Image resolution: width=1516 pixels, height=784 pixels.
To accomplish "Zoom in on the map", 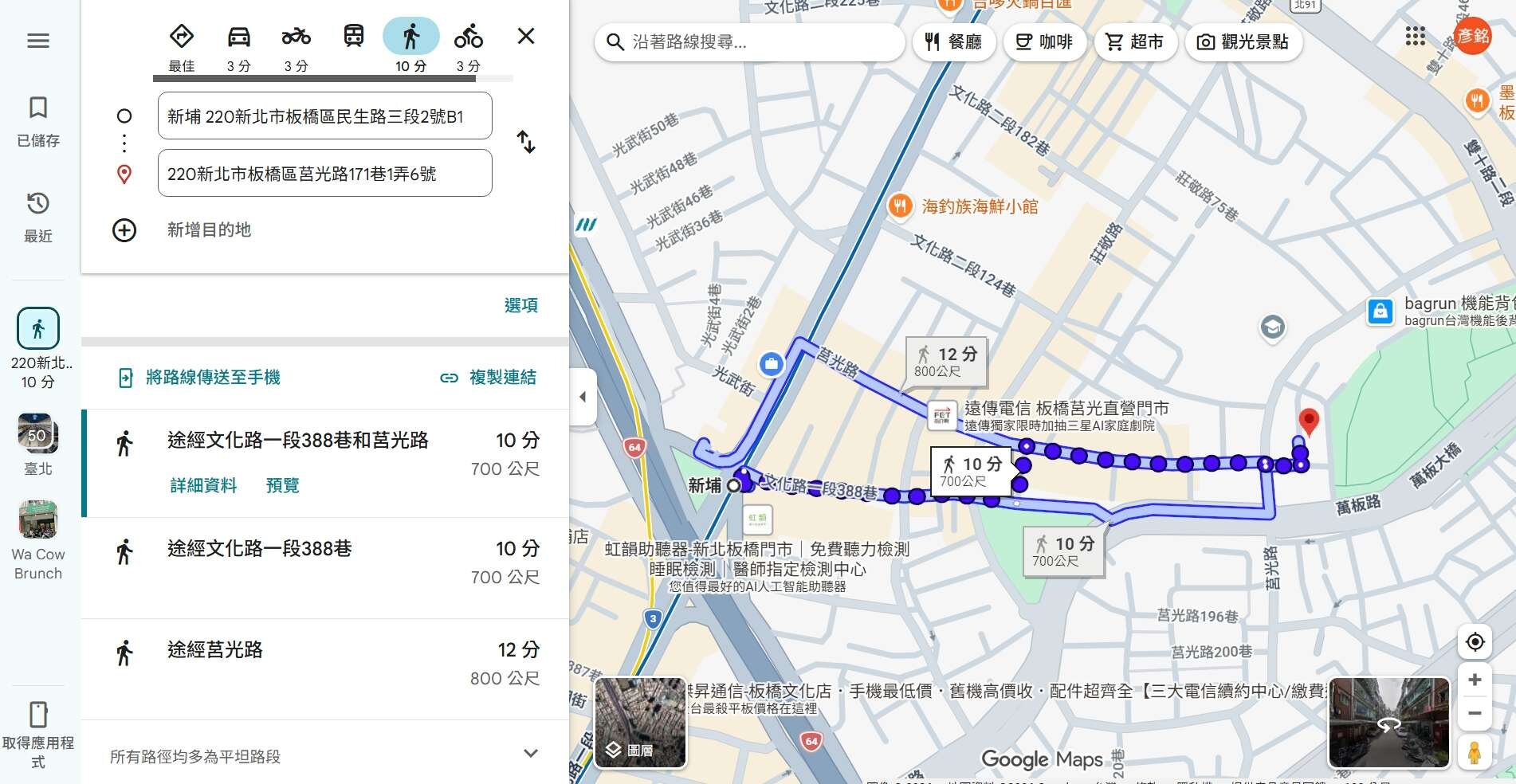I will (x=1475, y=680).
